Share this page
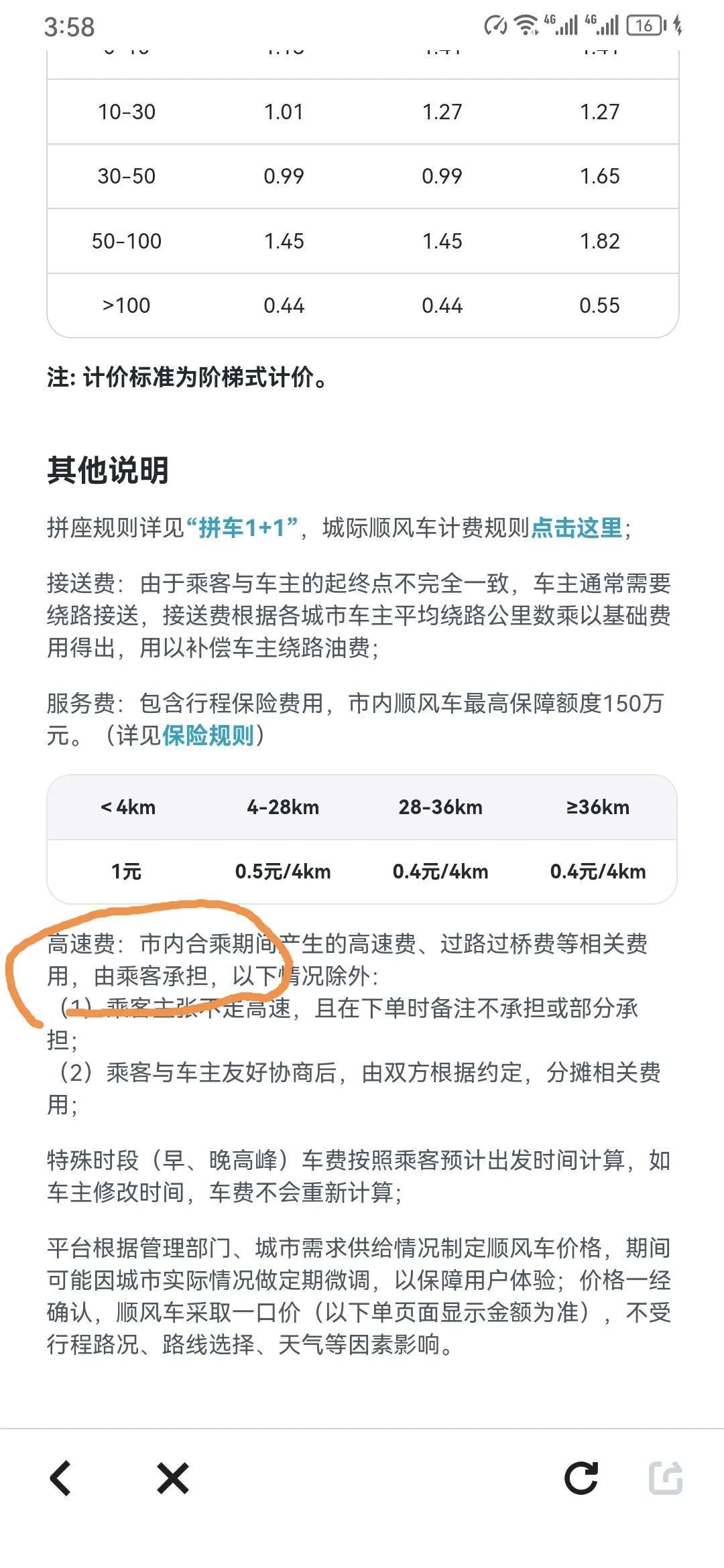The image size is (724, 1568). coord(666,1478)
